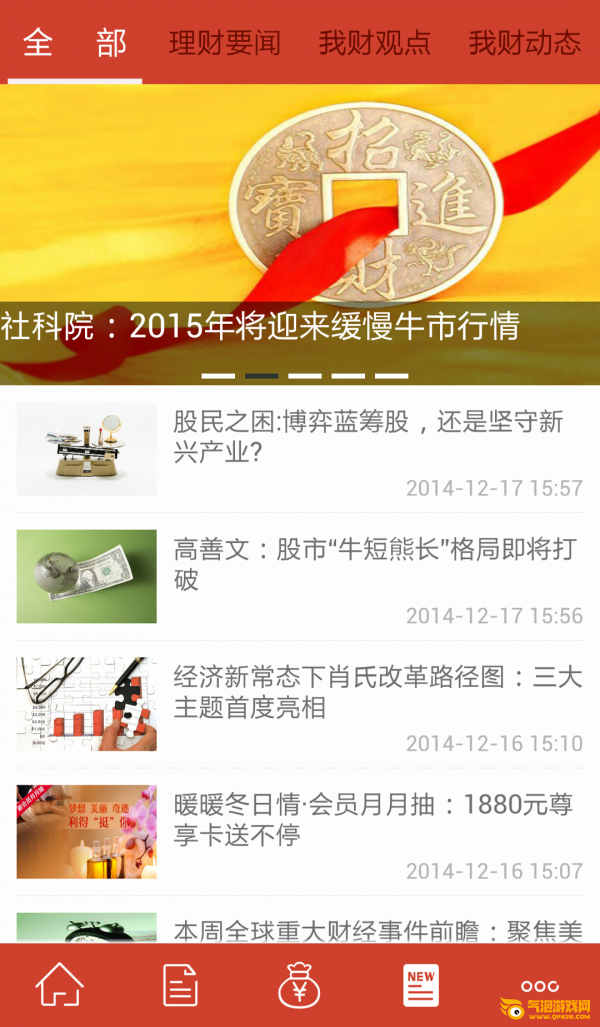Open the document list icon in bottom bar
This screenshot has width=600, height=1027.
pos(180,985)
